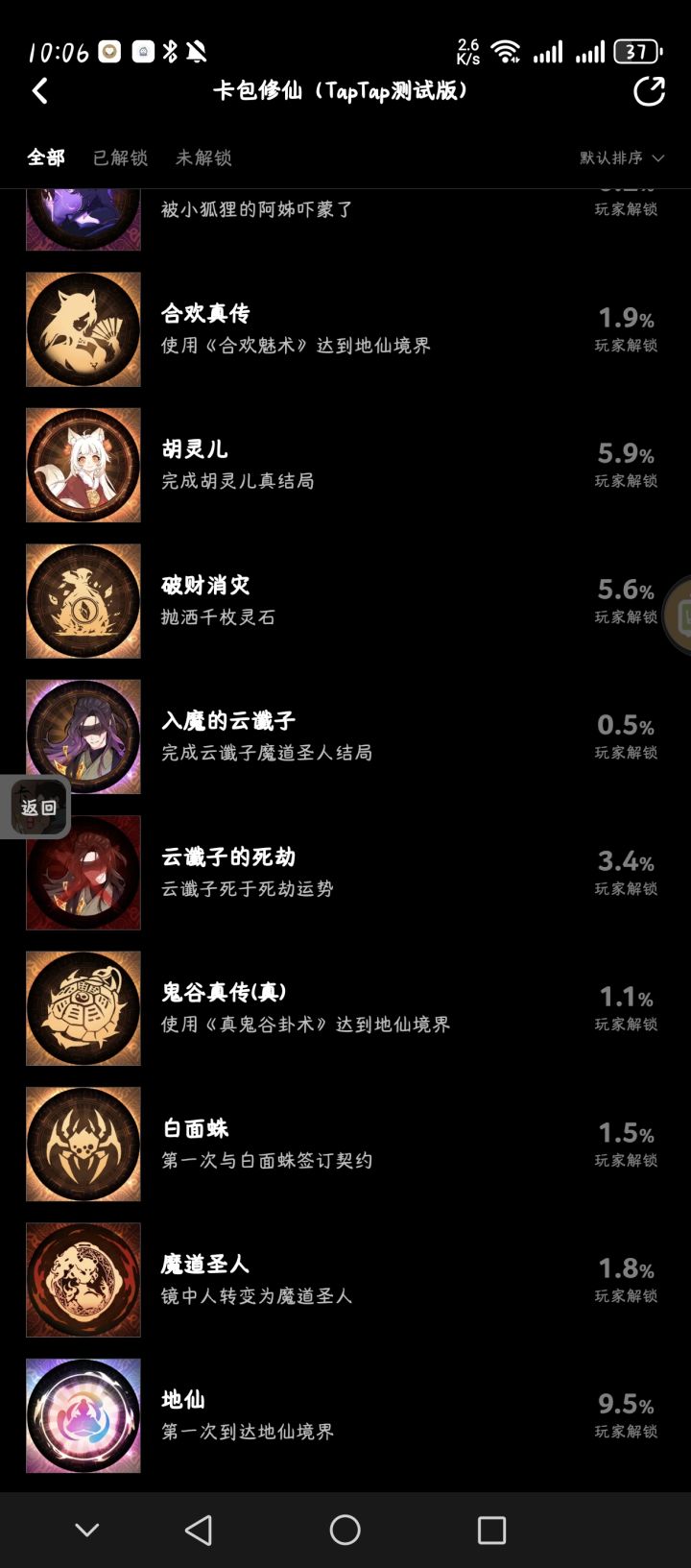This screenshot has width=691, height=1568.
Task: Tap the refresh icon at top right
Action: point(649,91)
